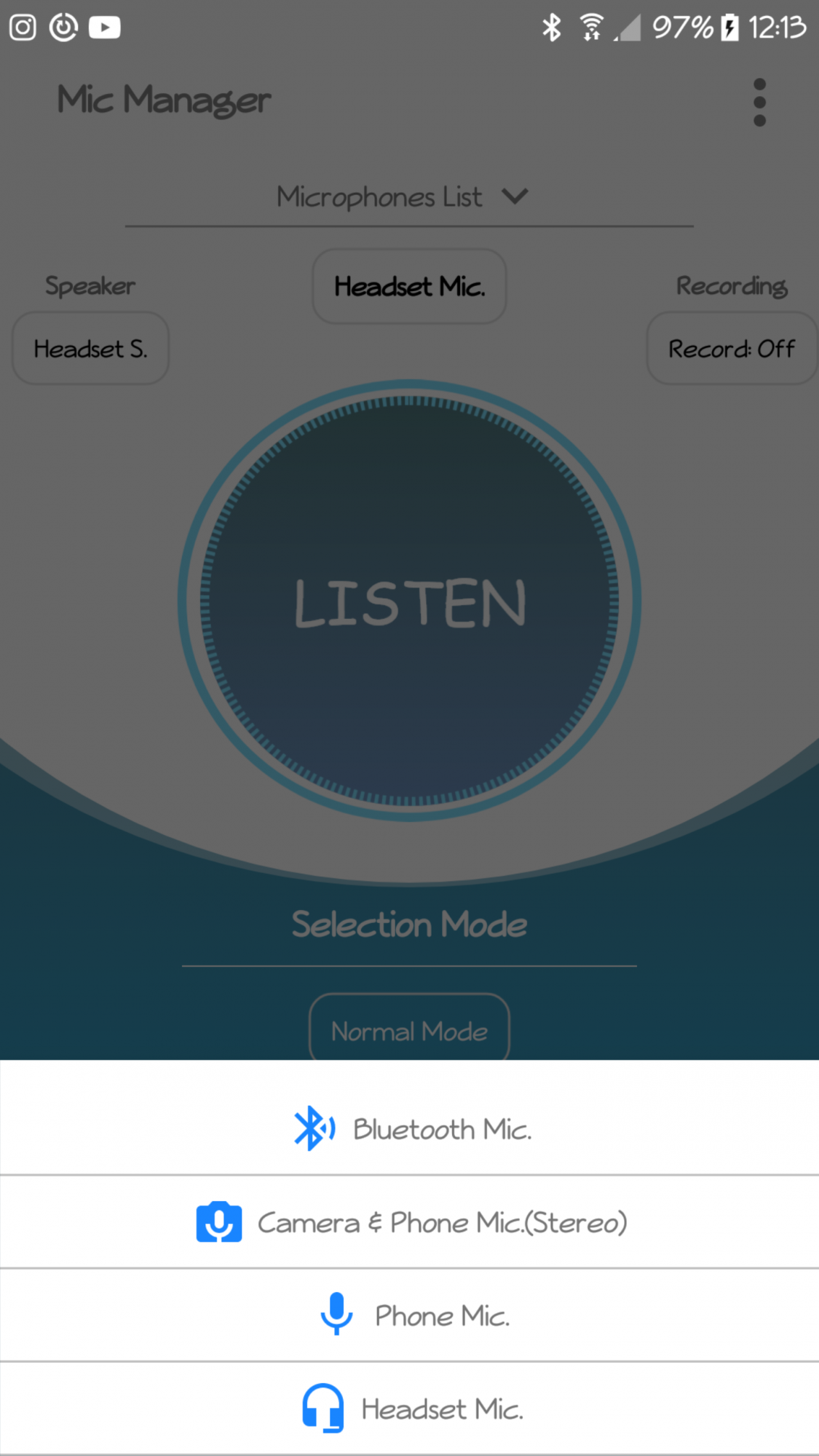This screenshot has width=819, height=1456.
Task: Open the three-dot overflow menu
Action: (759, 102)
